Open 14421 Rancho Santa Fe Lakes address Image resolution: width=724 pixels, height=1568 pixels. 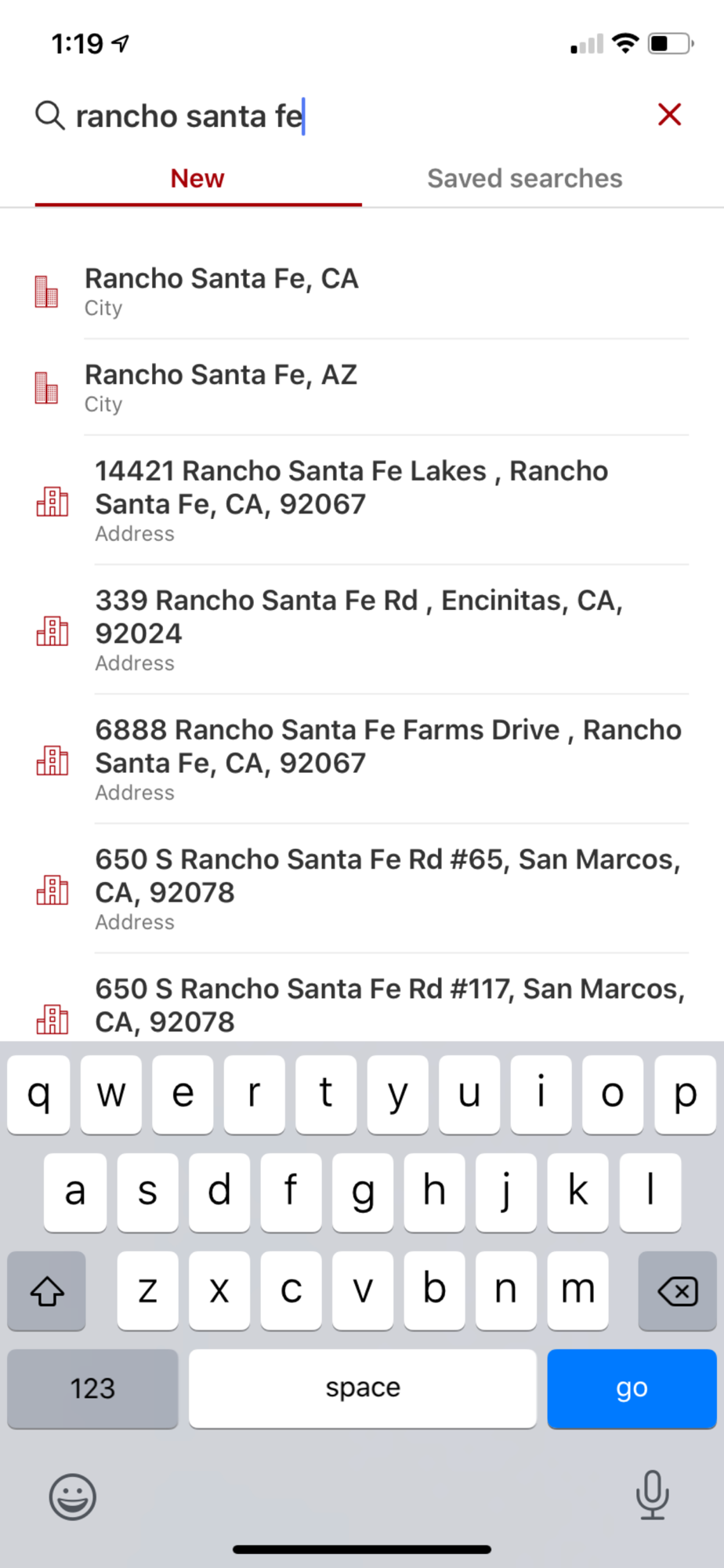click(x=362, y=501)
